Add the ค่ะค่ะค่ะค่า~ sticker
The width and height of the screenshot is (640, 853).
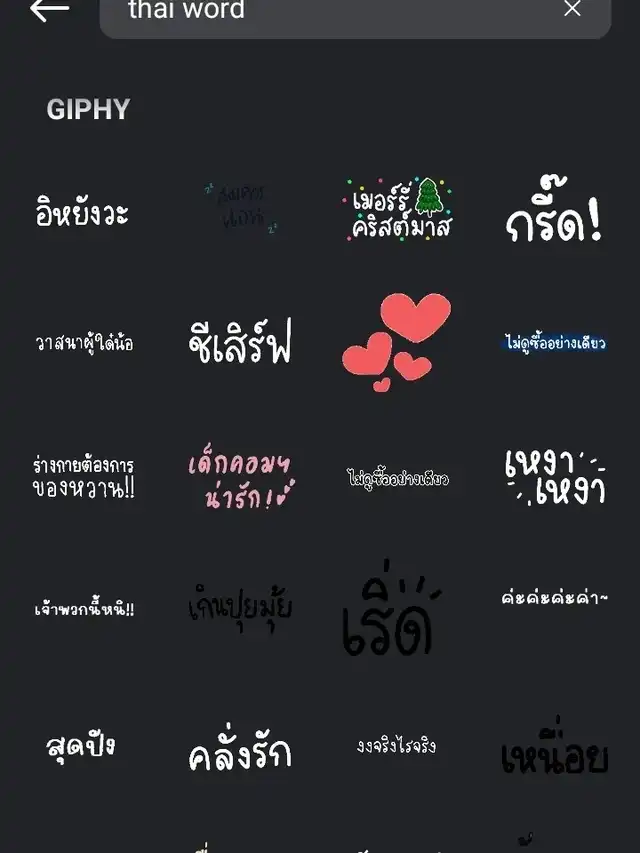pos(554,598)
